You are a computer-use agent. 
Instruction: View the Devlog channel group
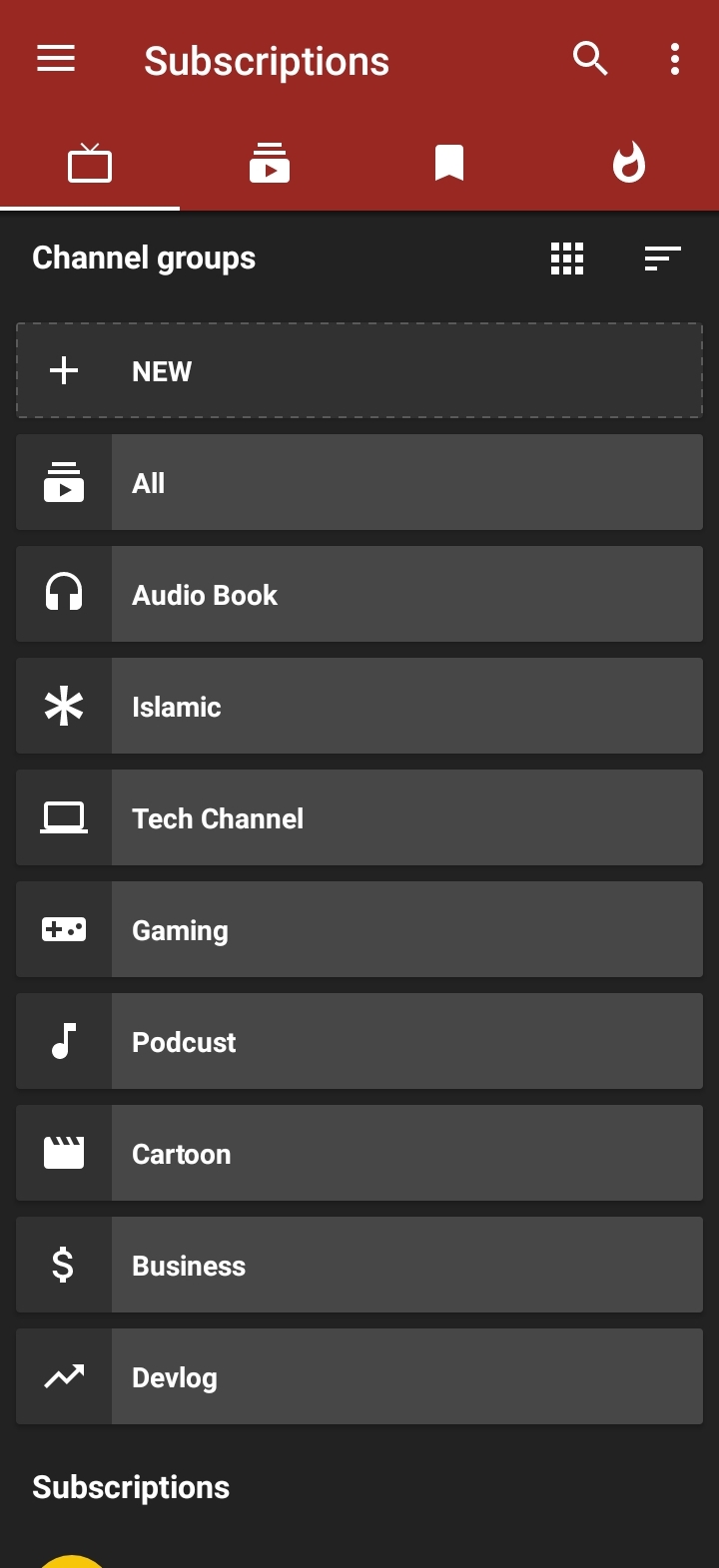[x=359, y=1377]
